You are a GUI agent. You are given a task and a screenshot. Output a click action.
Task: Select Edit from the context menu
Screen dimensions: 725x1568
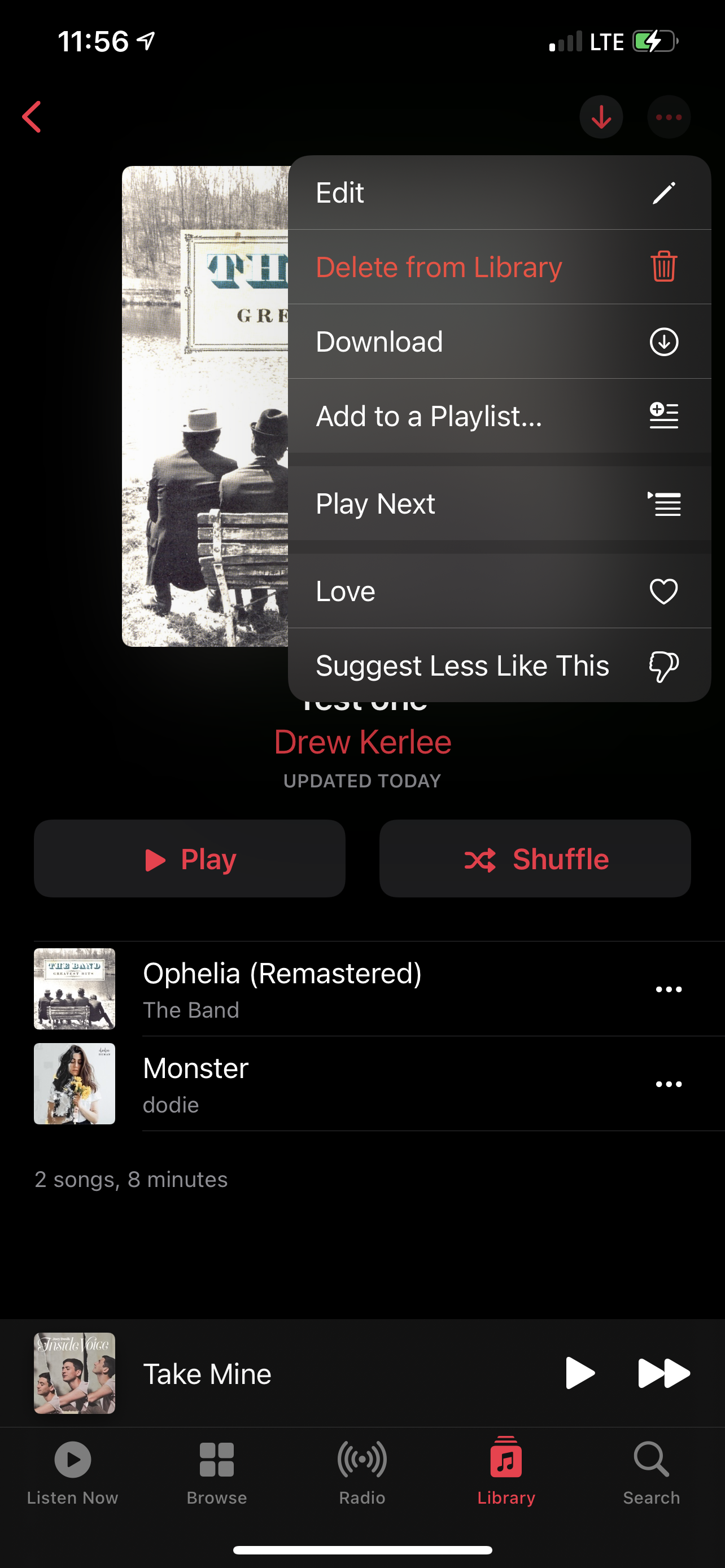[x=499, y=193]
